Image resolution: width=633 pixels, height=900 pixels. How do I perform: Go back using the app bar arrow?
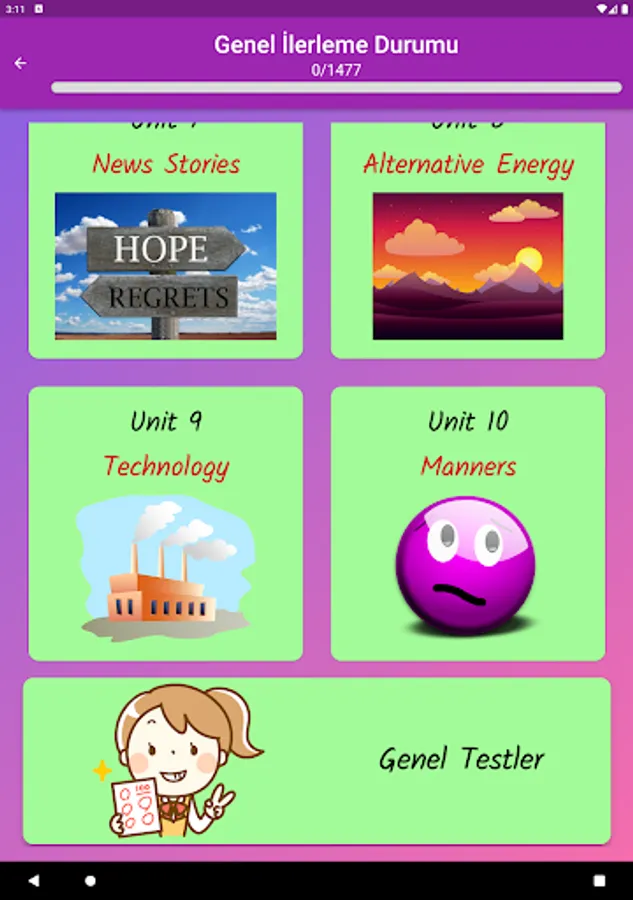20,63
